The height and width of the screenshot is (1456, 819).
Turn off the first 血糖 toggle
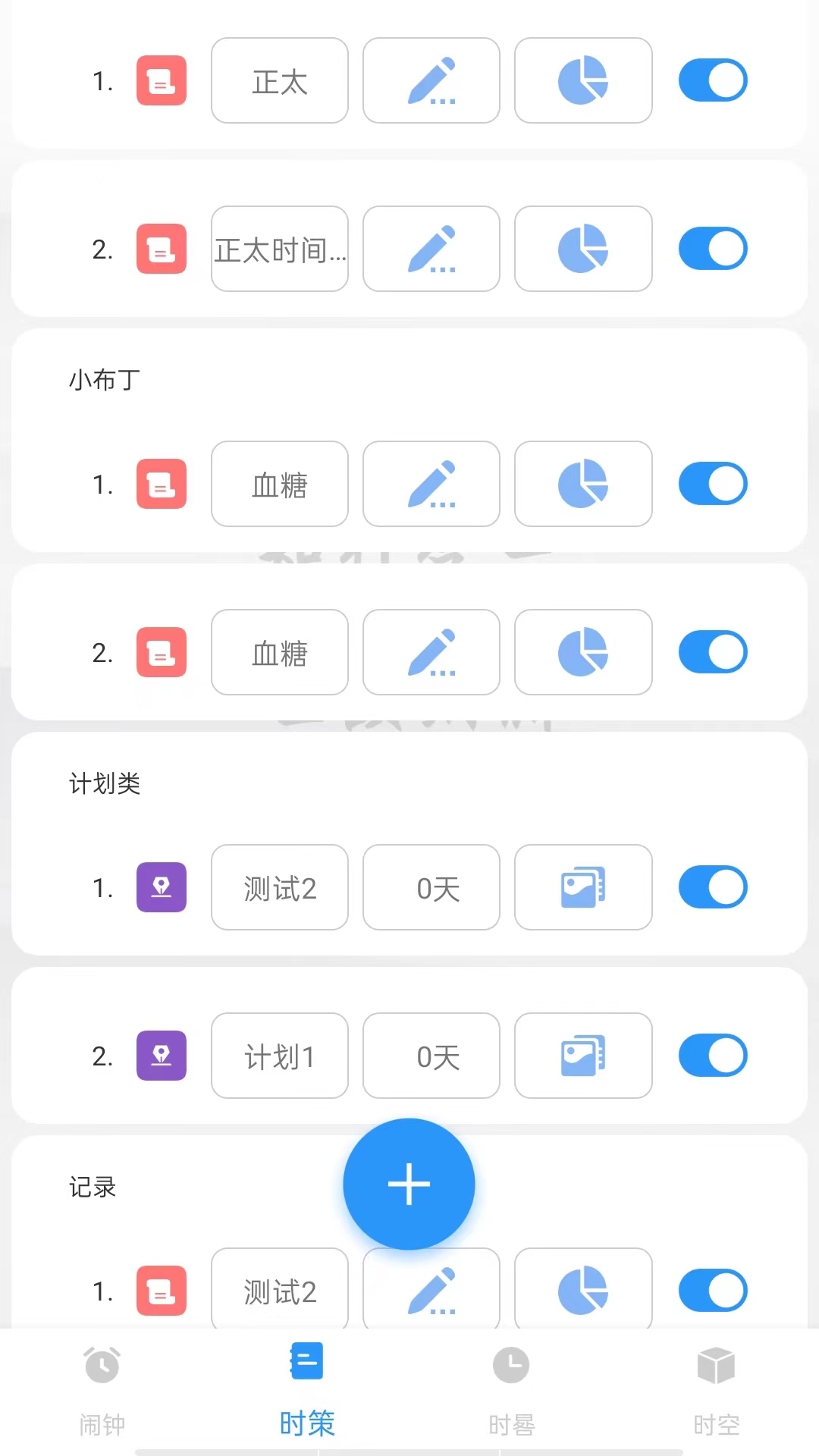click(x=711, y=484)
